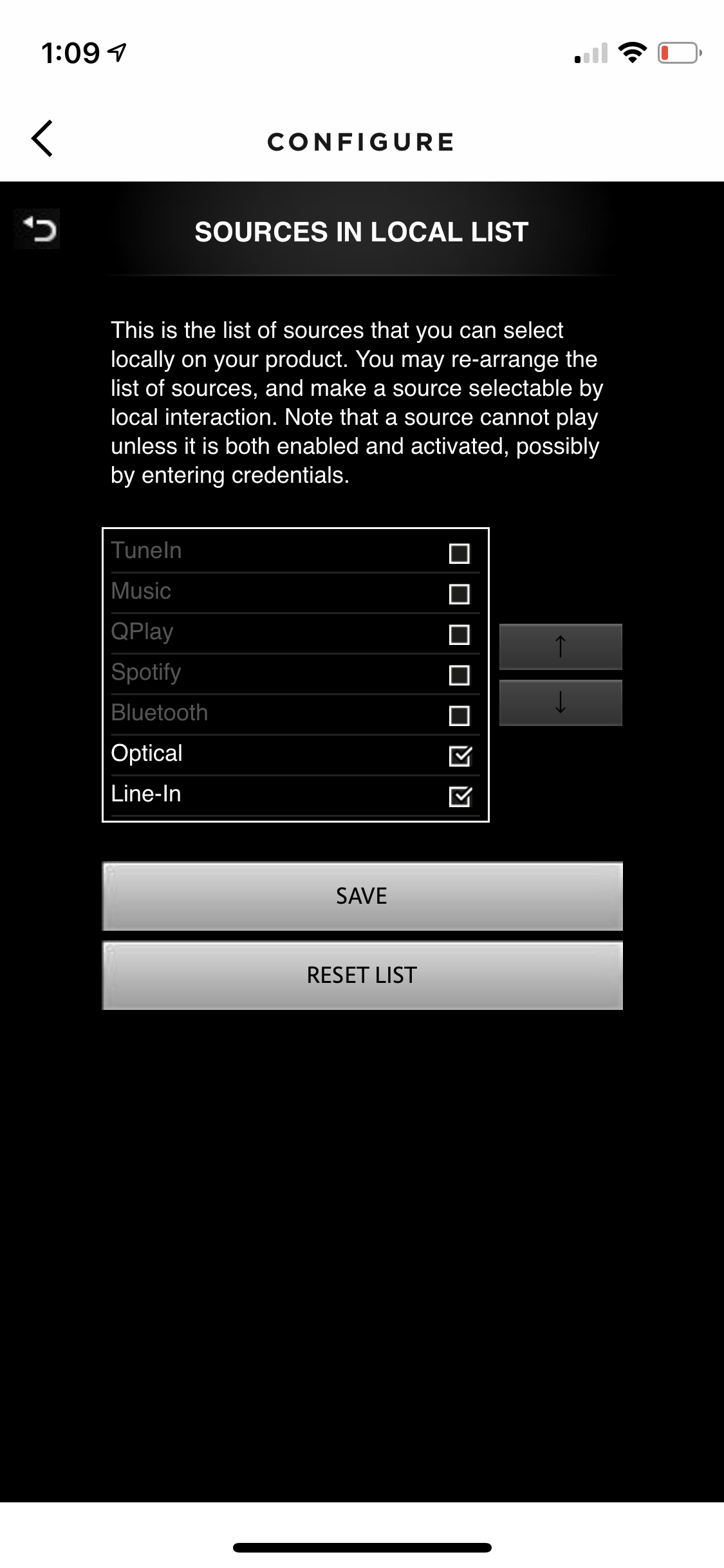Move selected source down the list

click(560, 702)
